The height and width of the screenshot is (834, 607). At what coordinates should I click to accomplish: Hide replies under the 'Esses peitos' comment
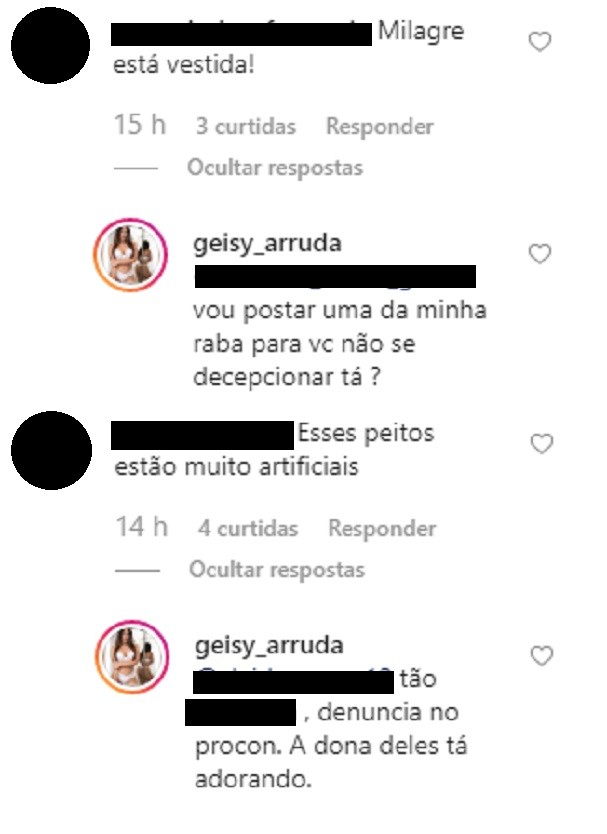[x=276, y=570]
